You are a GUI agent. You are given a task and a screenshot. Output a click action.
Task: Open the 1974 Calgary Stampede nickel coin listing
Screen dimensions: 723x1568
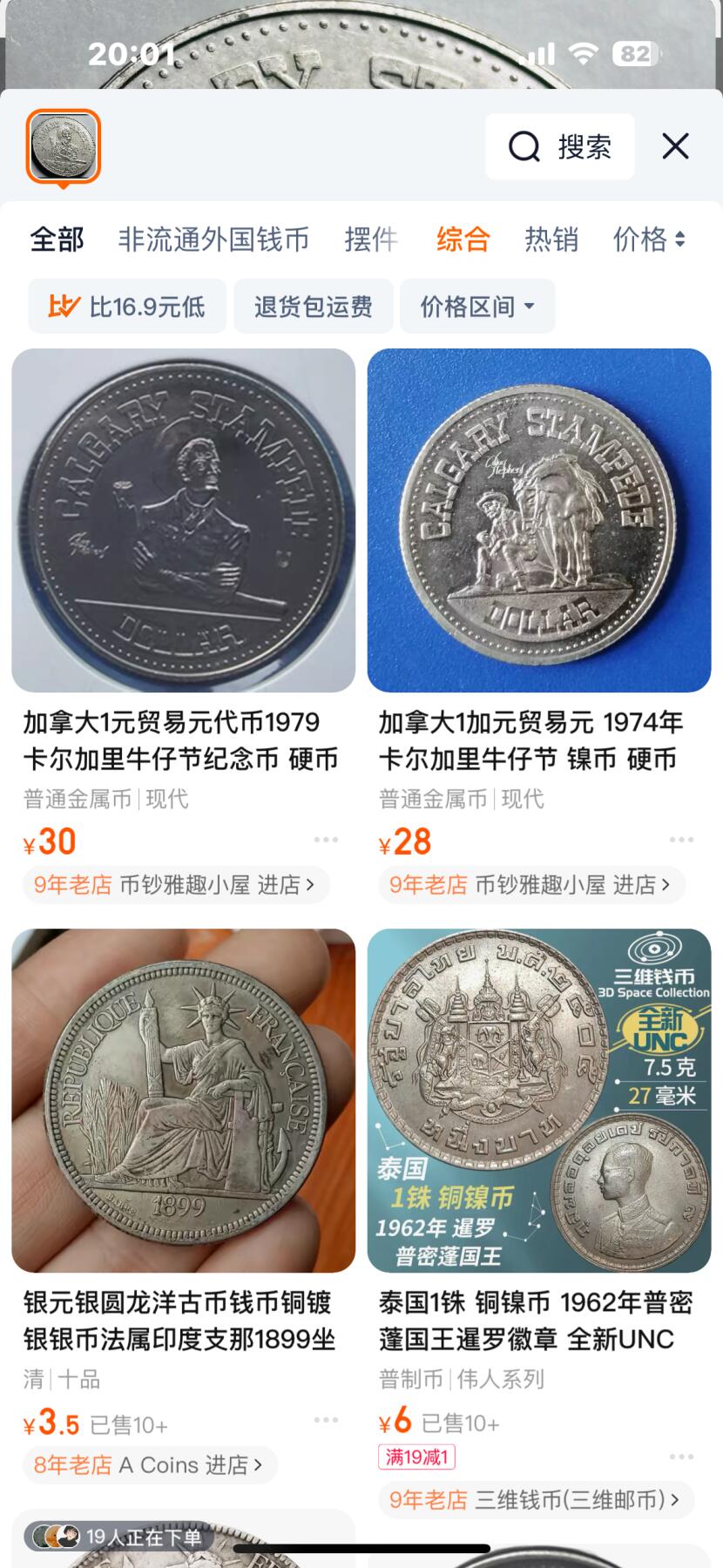539,521
